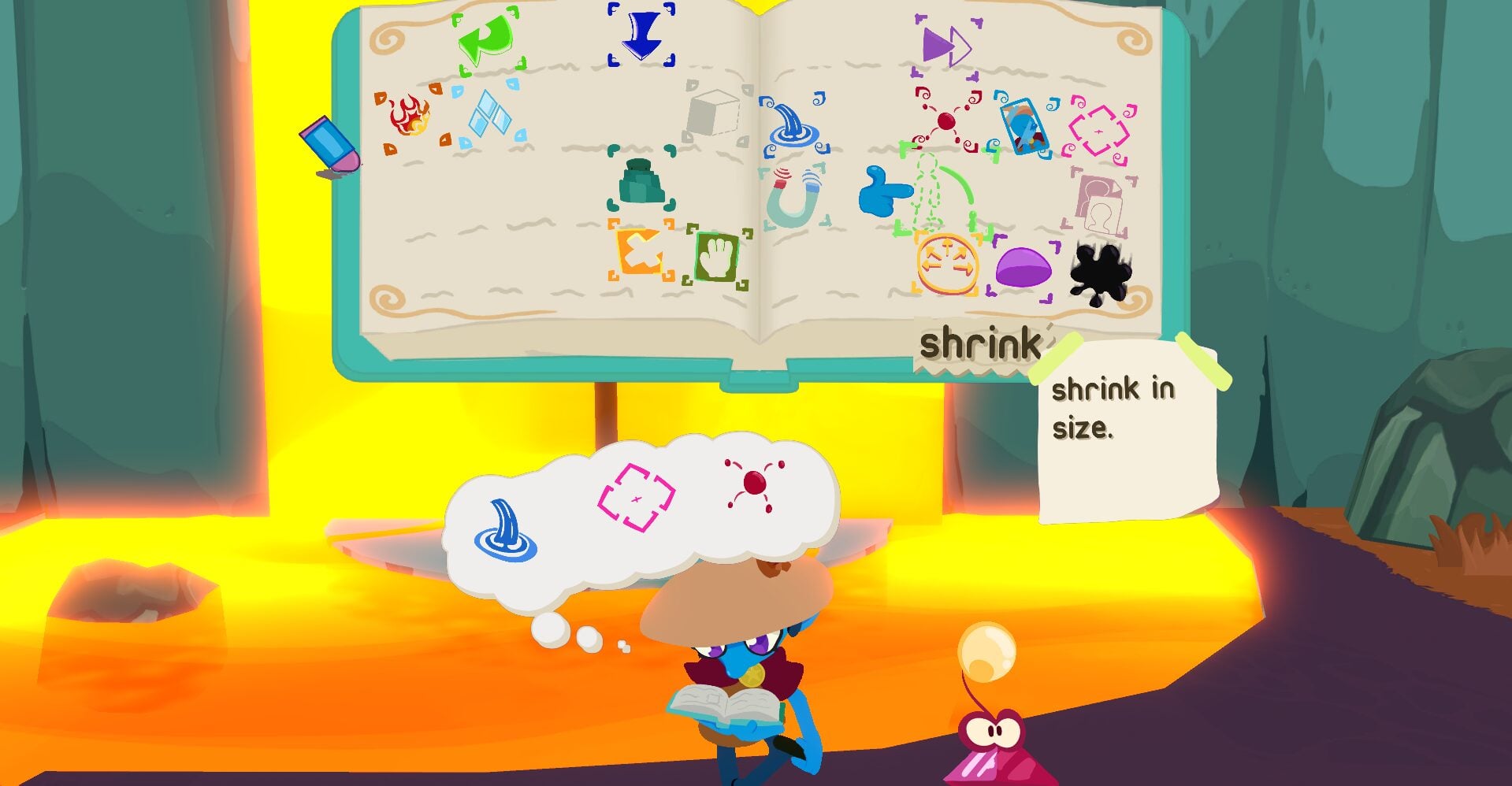
Task: Pick the pink target spell in the book
Action: pos(1099,130)
